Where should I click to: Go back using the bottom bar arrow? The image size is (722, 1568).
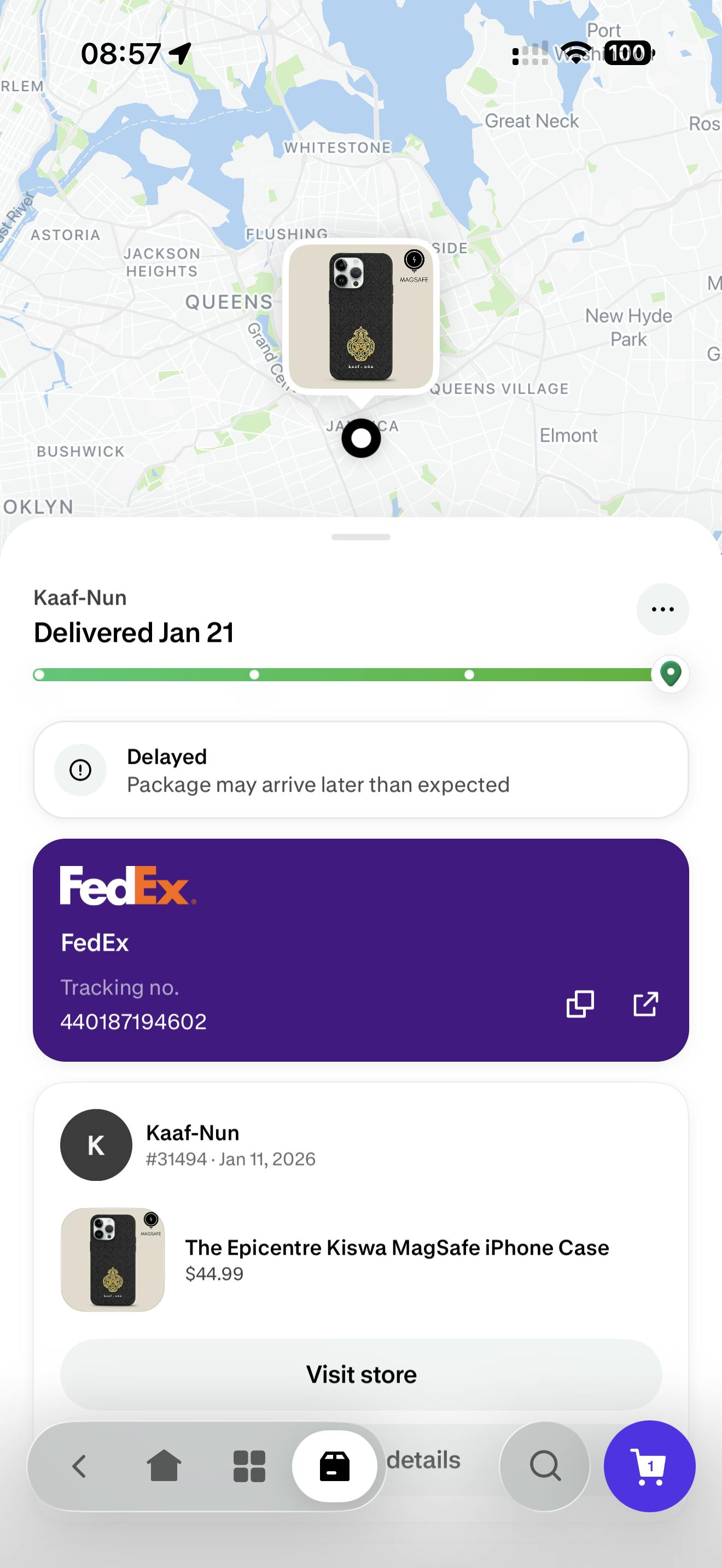79,1466
